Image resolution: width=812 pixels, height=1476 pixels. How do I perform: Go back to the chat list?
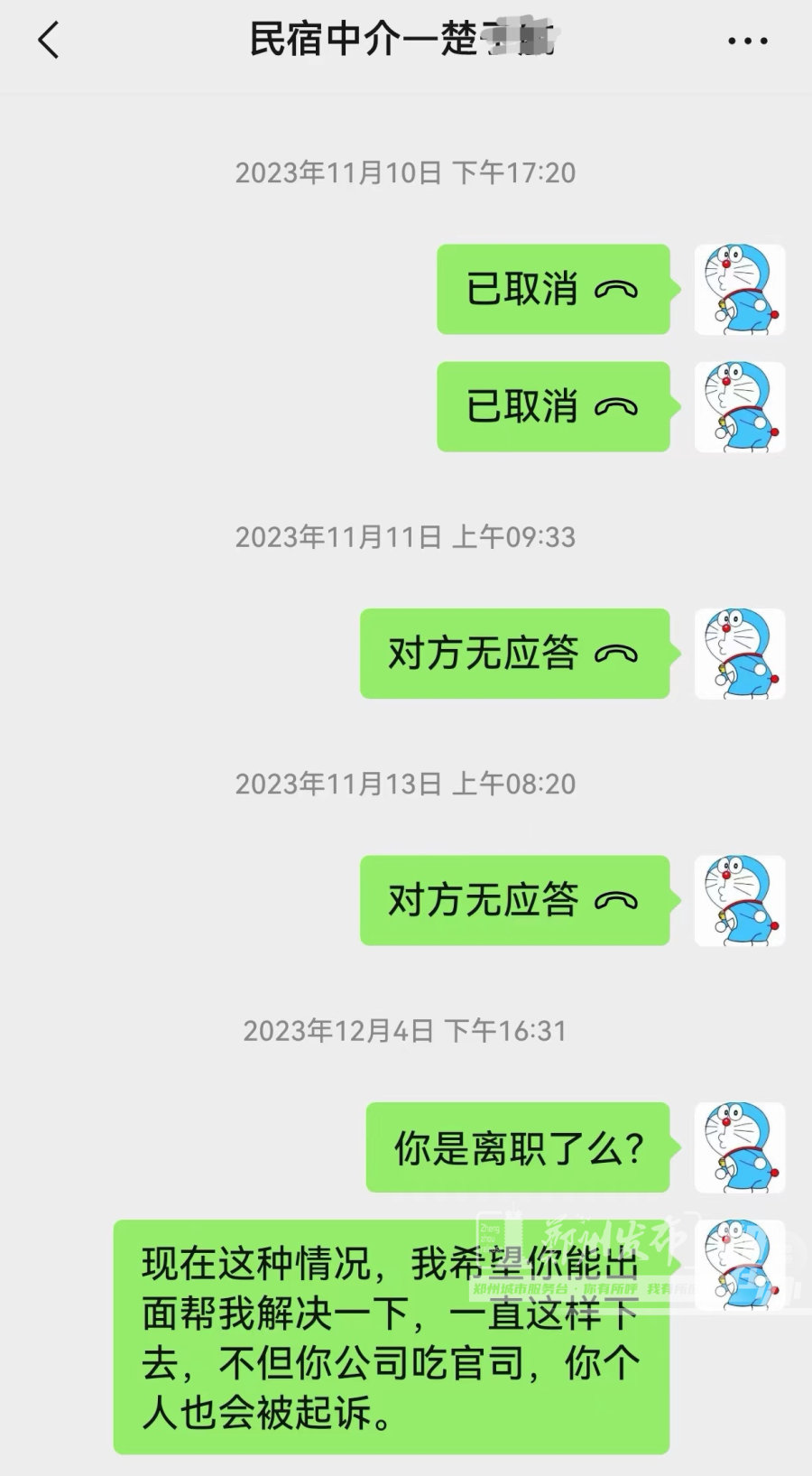(x=49, y=41)
